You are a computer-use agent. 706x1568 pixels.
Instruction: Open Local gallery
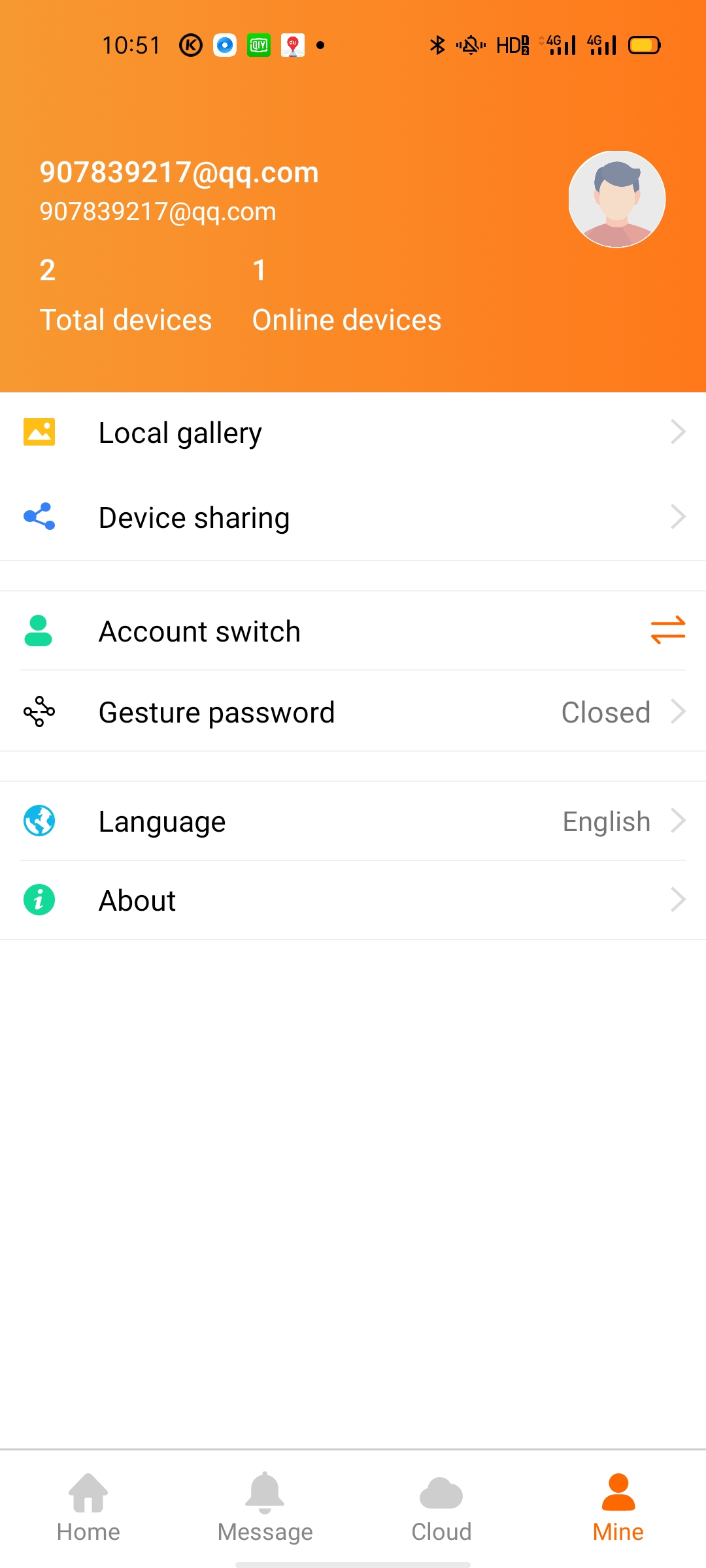[353, 433]
